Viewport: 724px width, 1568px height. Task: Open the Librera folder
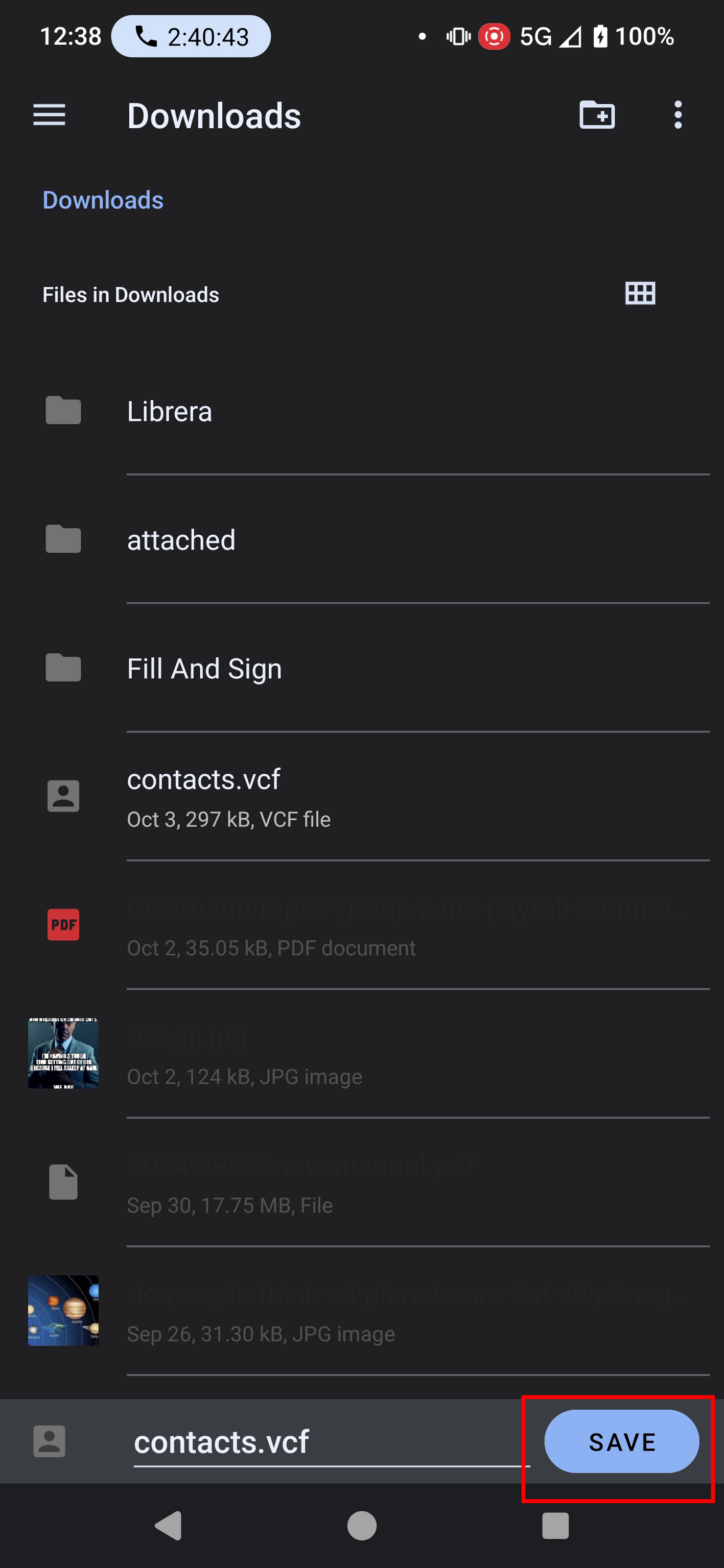pos(362,411)
